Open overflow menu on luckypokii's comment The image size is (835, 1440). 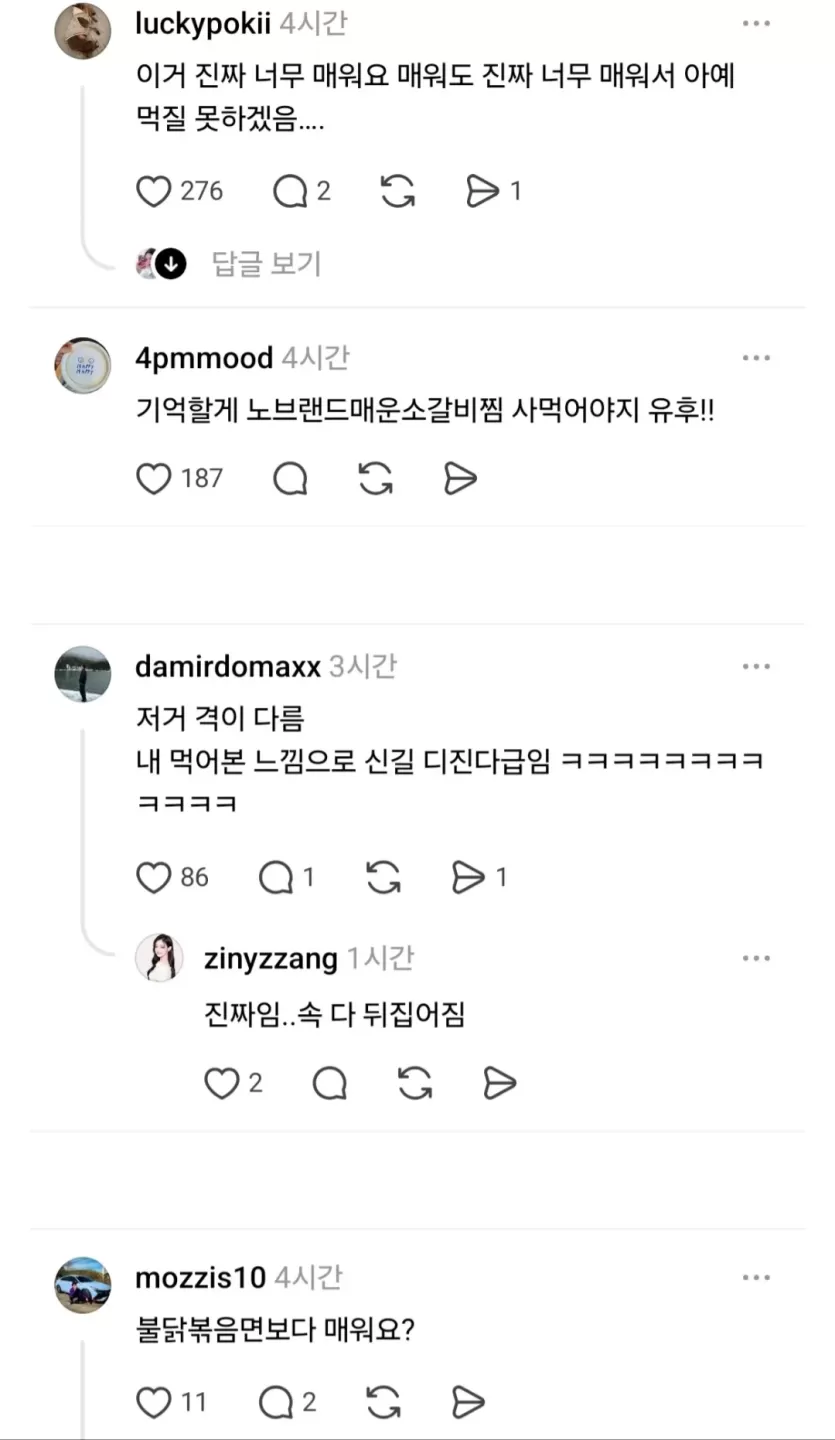(x=756, y=23)
